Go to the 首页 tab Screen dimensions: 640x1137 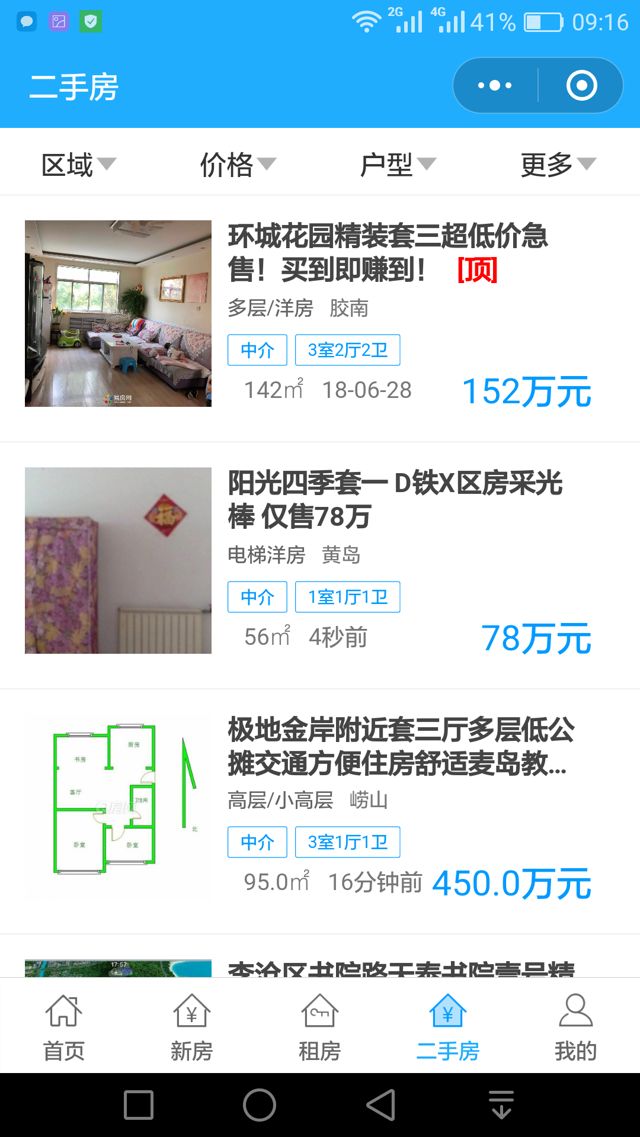click(63, 1027)
